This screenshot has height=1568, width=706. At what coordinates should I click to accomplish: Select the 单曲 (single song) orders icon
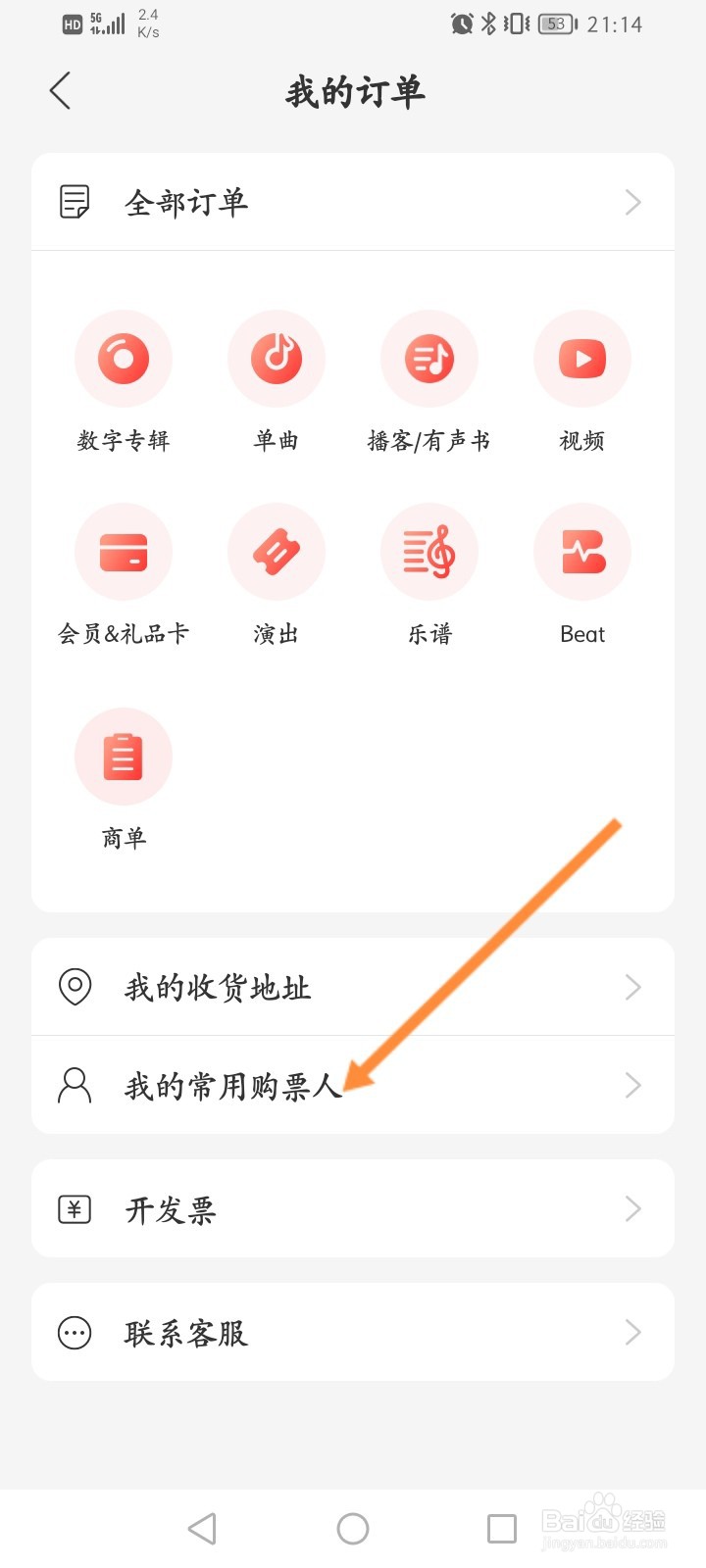tap(277, 359)
